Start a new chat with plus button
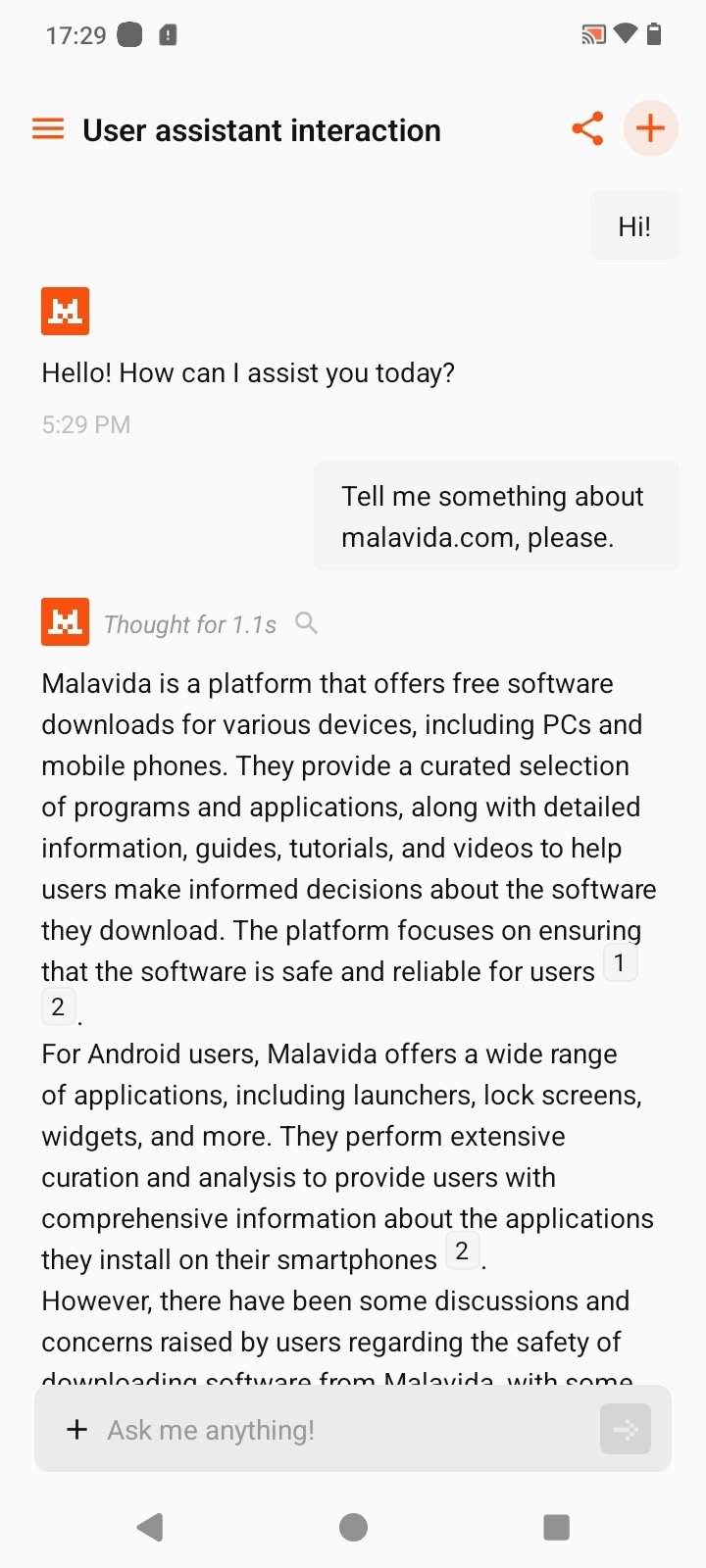This screenshot has height=1568, width=706. 650,128
